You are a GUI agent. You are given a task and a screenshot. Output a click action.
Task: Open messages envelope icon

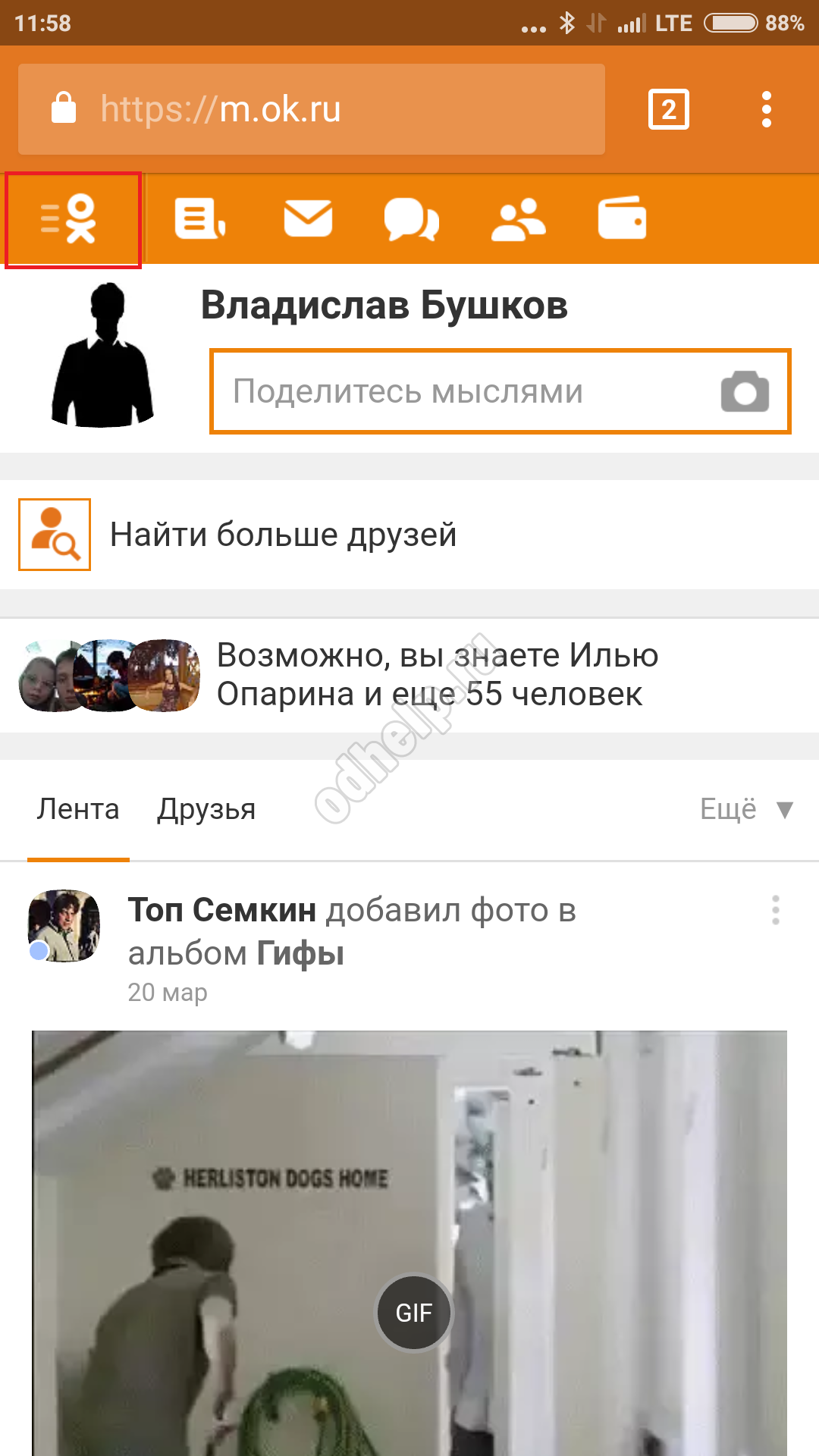click(308, 219)
